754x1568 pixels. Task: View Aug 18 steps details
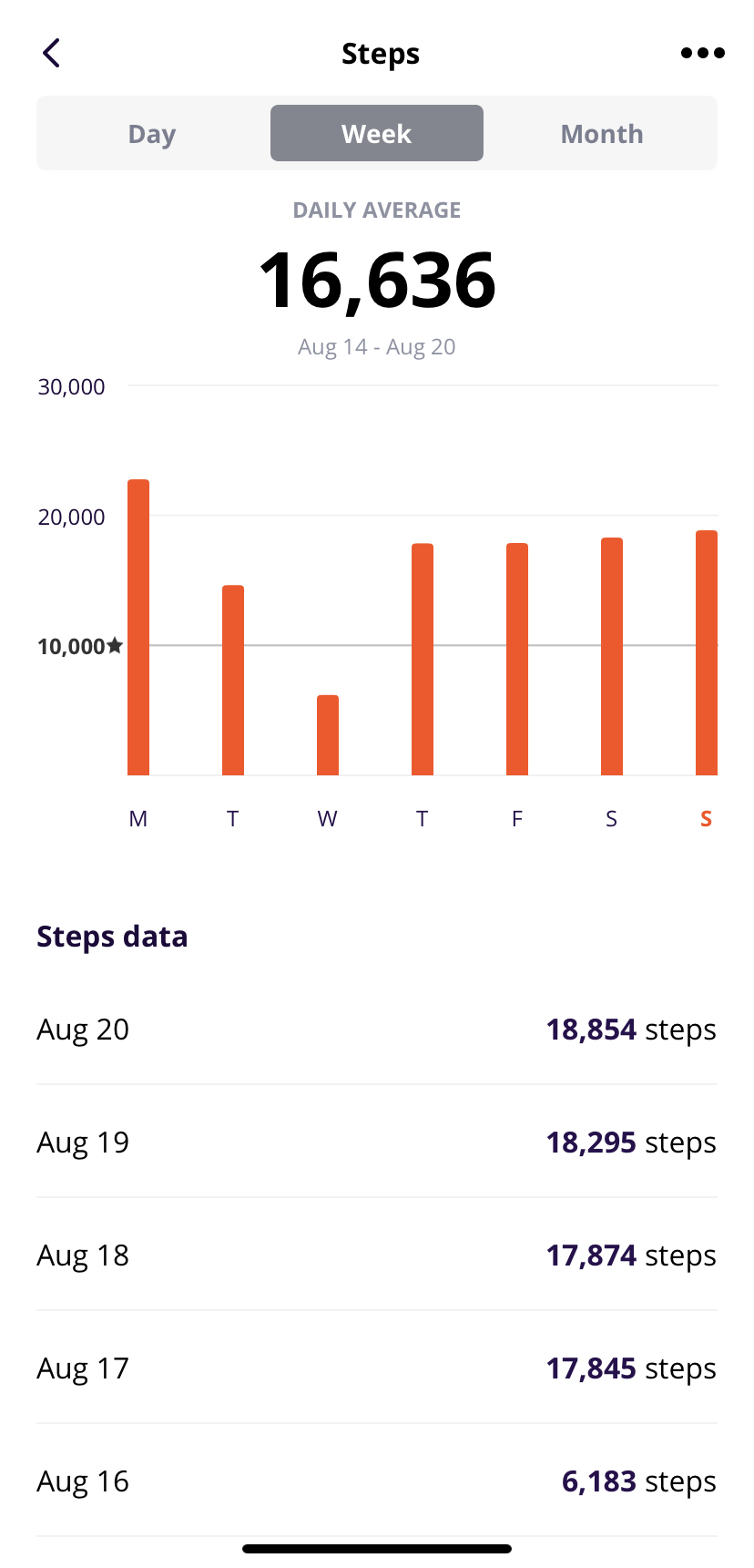376,1255
